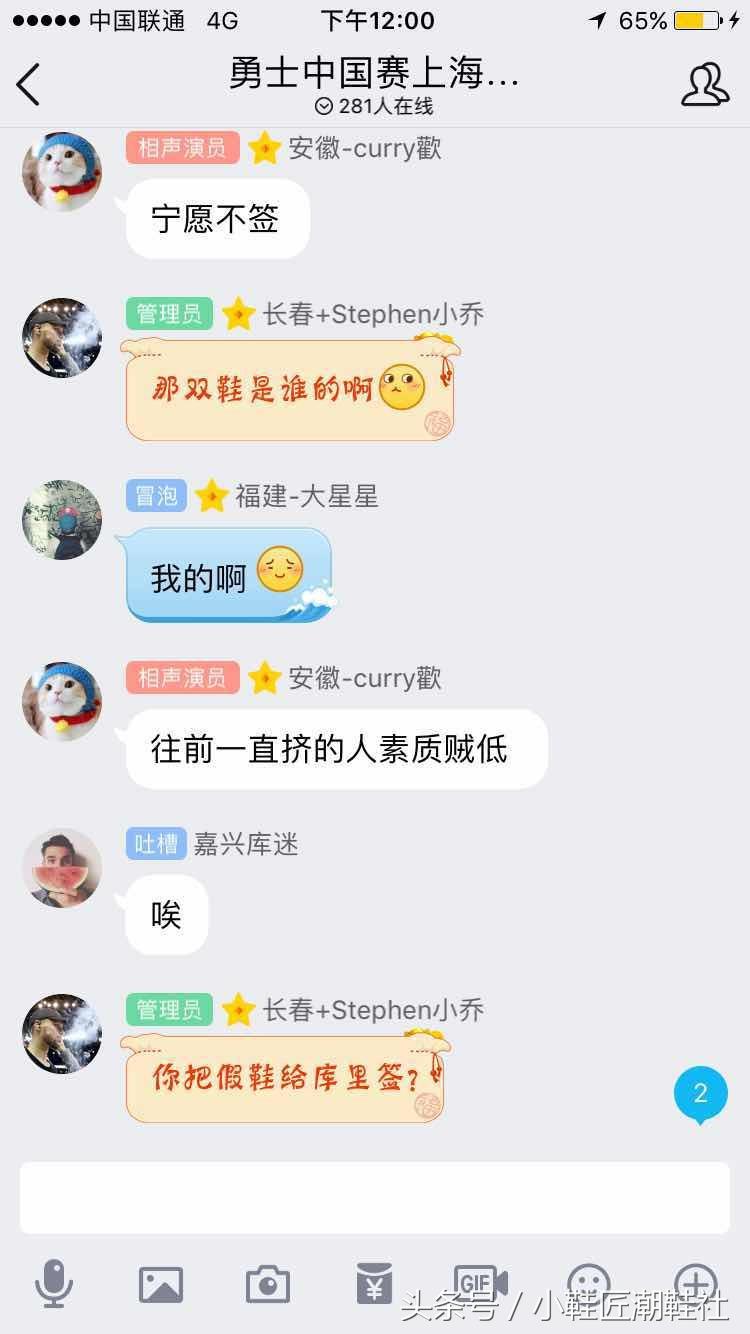Open the group members icon at top right
The height and width of the screenshot is (1334, 750).
pyautogui.click(x=706, y=85)
